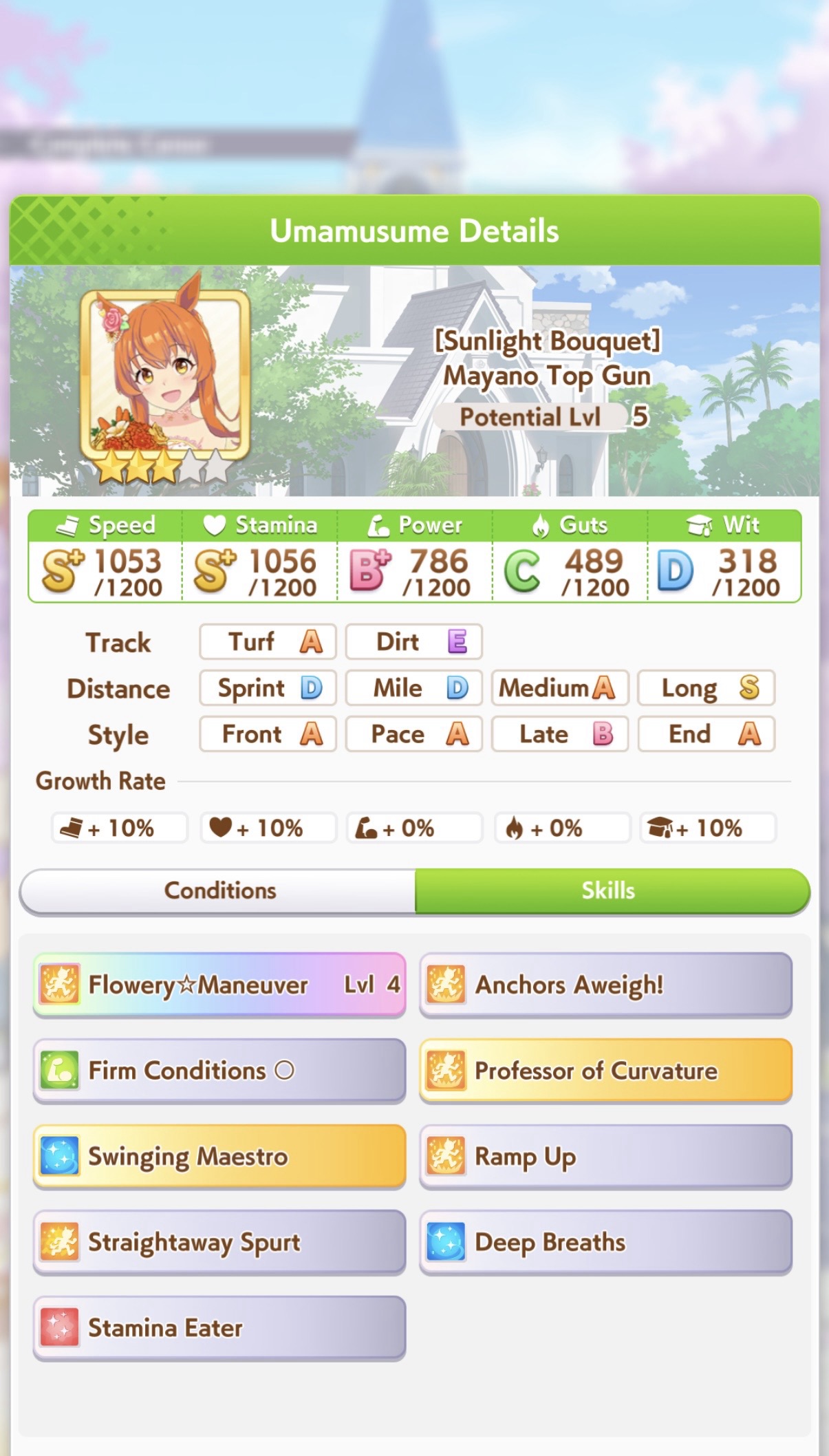This screenshot has height=1456, width=829.
Task: Select the Skills tab
Action: click(x=612, y=891)
